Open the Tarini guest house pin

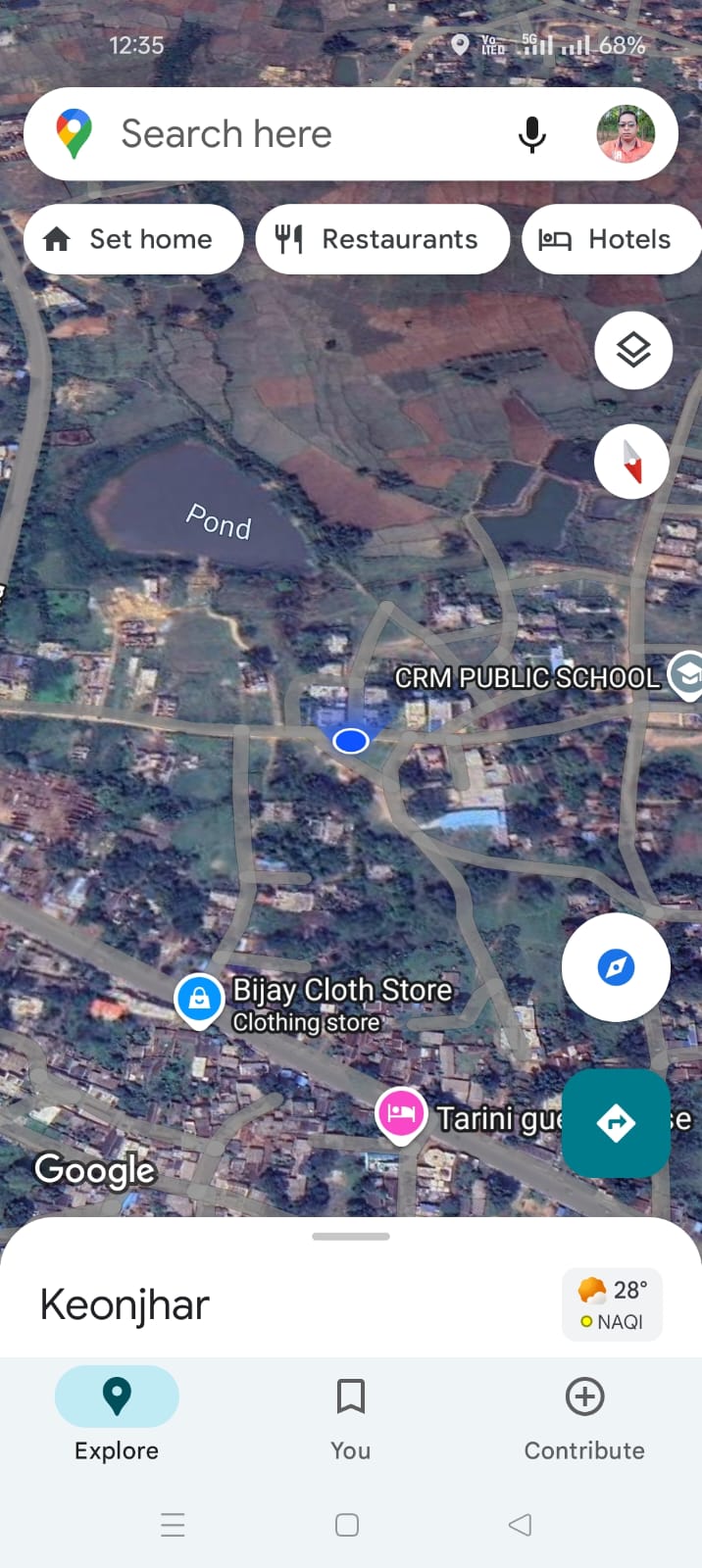tap(400, 1113)
